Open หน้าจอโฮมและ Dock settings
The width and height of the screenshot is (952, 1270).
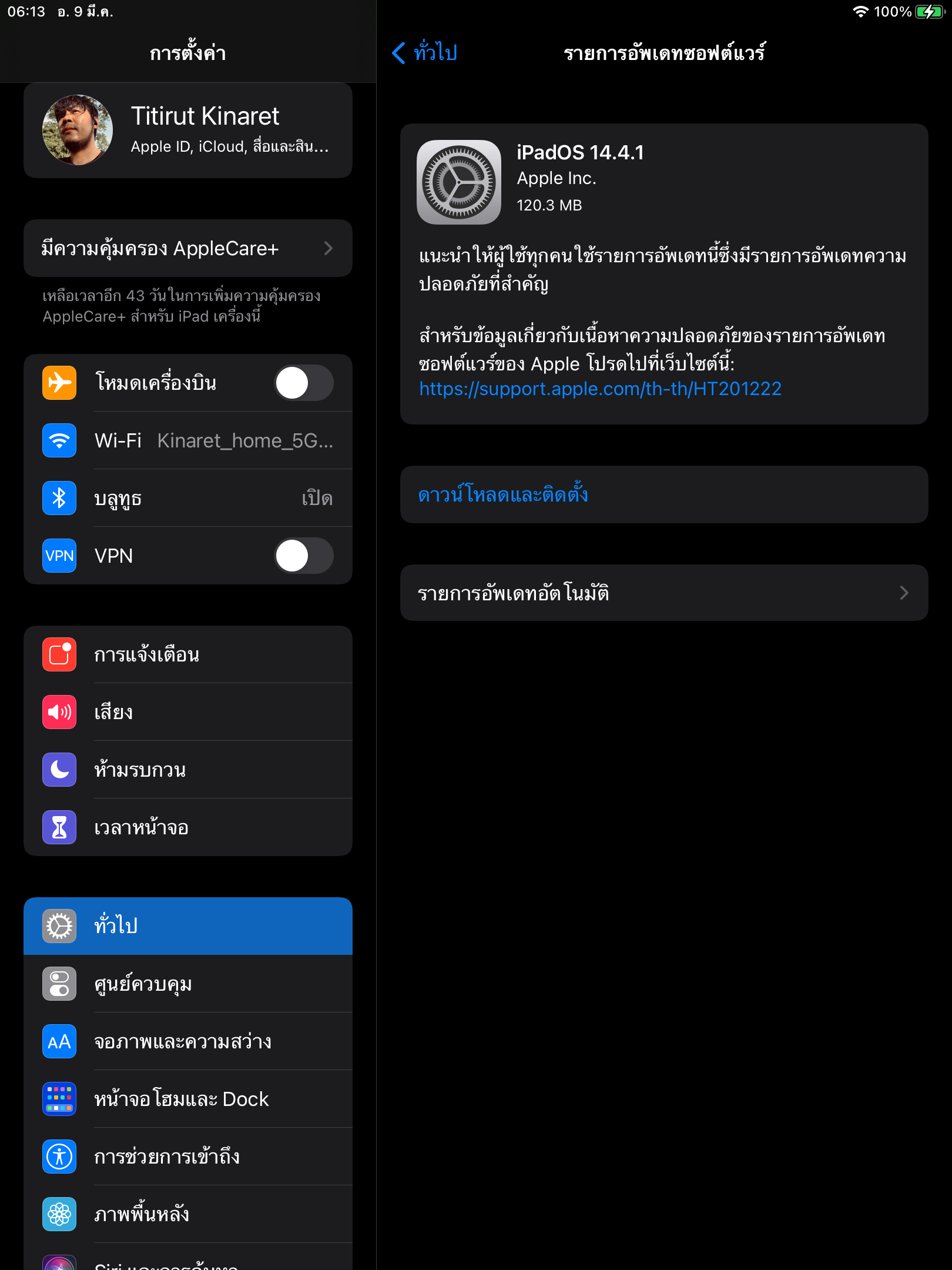[188, 1099]
